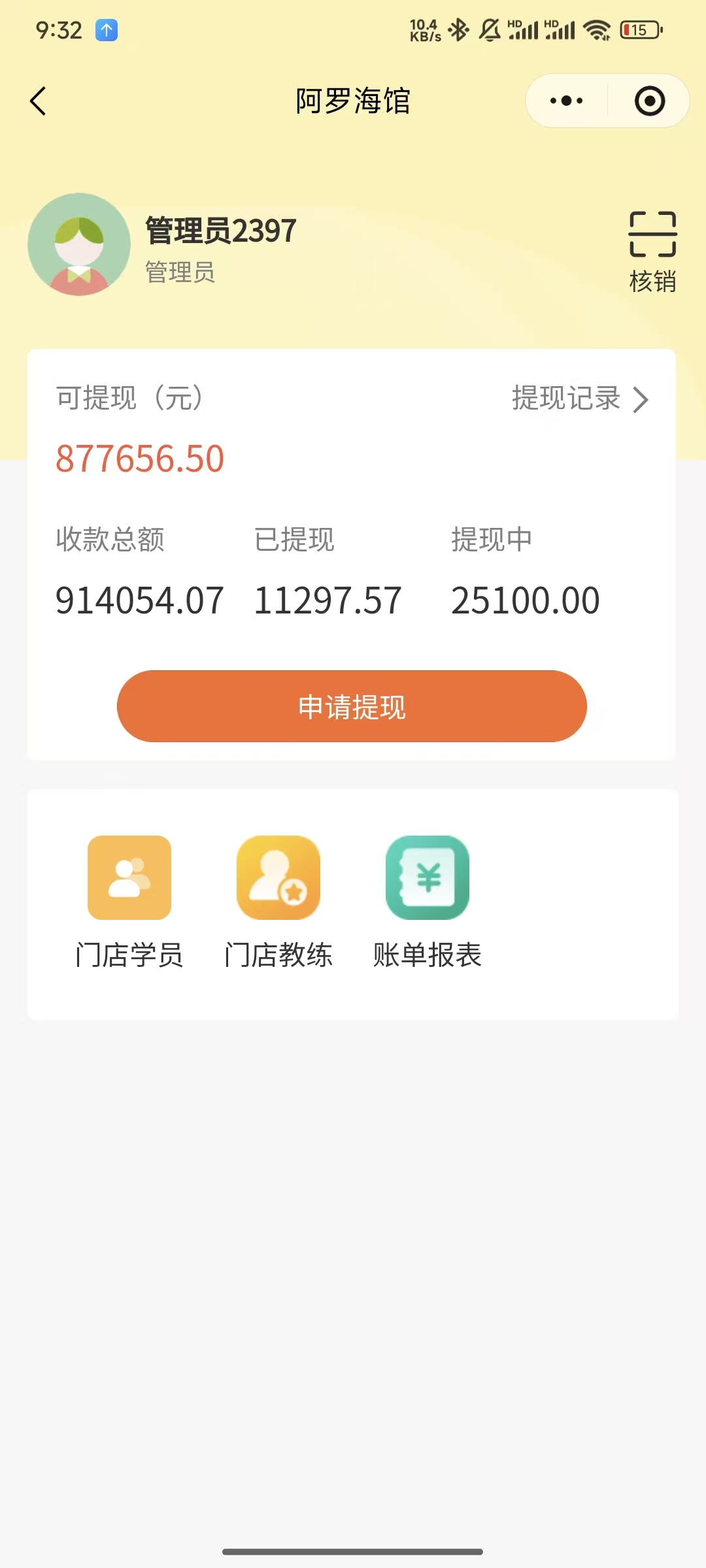Open the 核销 scan function
Screen dimensions: 706x1568
pos(652,250)
